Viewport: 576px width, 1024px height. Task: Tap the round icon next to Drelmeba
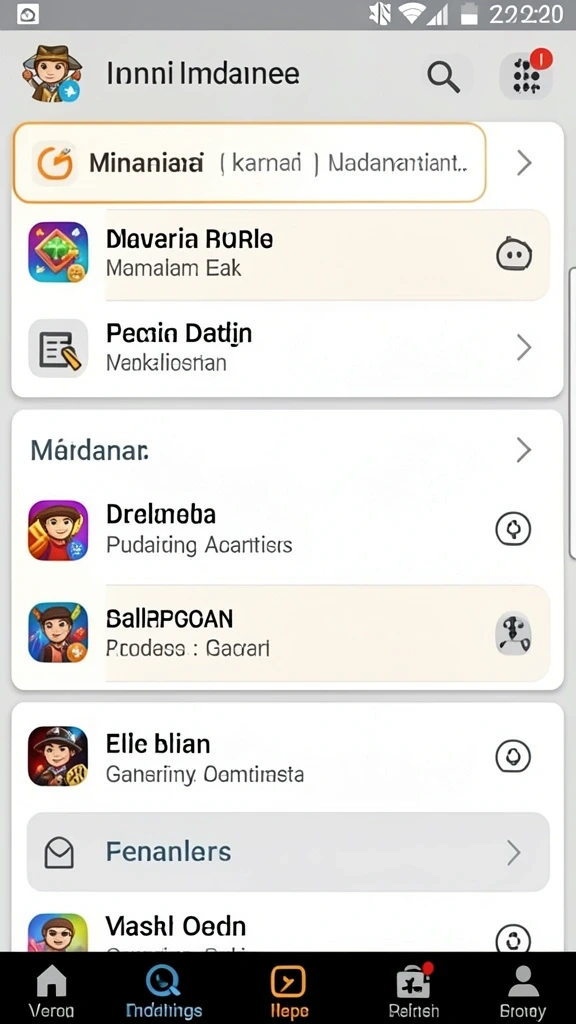point(513,529)
